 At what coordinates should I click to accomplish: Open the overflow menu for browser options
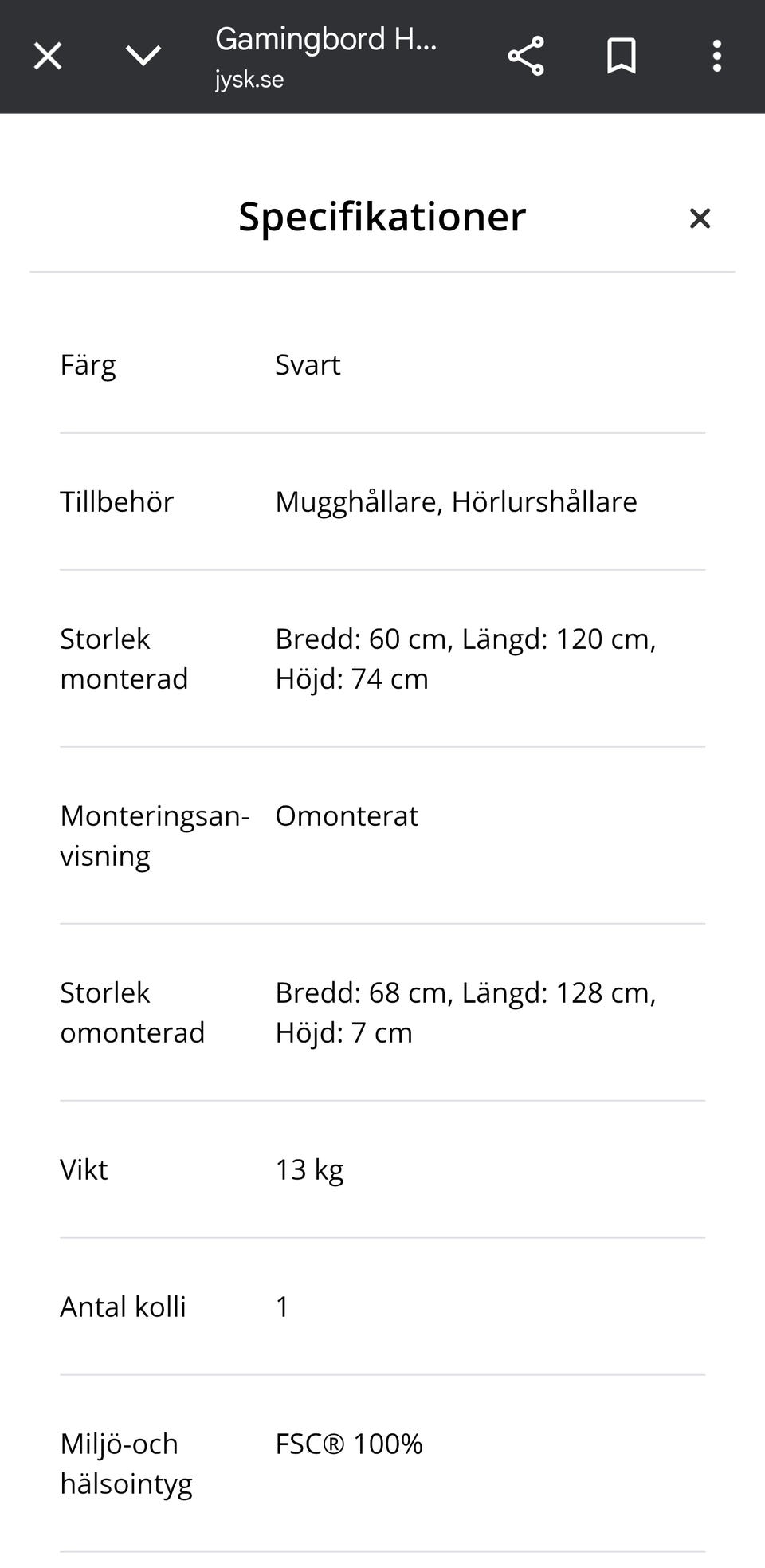tap(716, 56)
